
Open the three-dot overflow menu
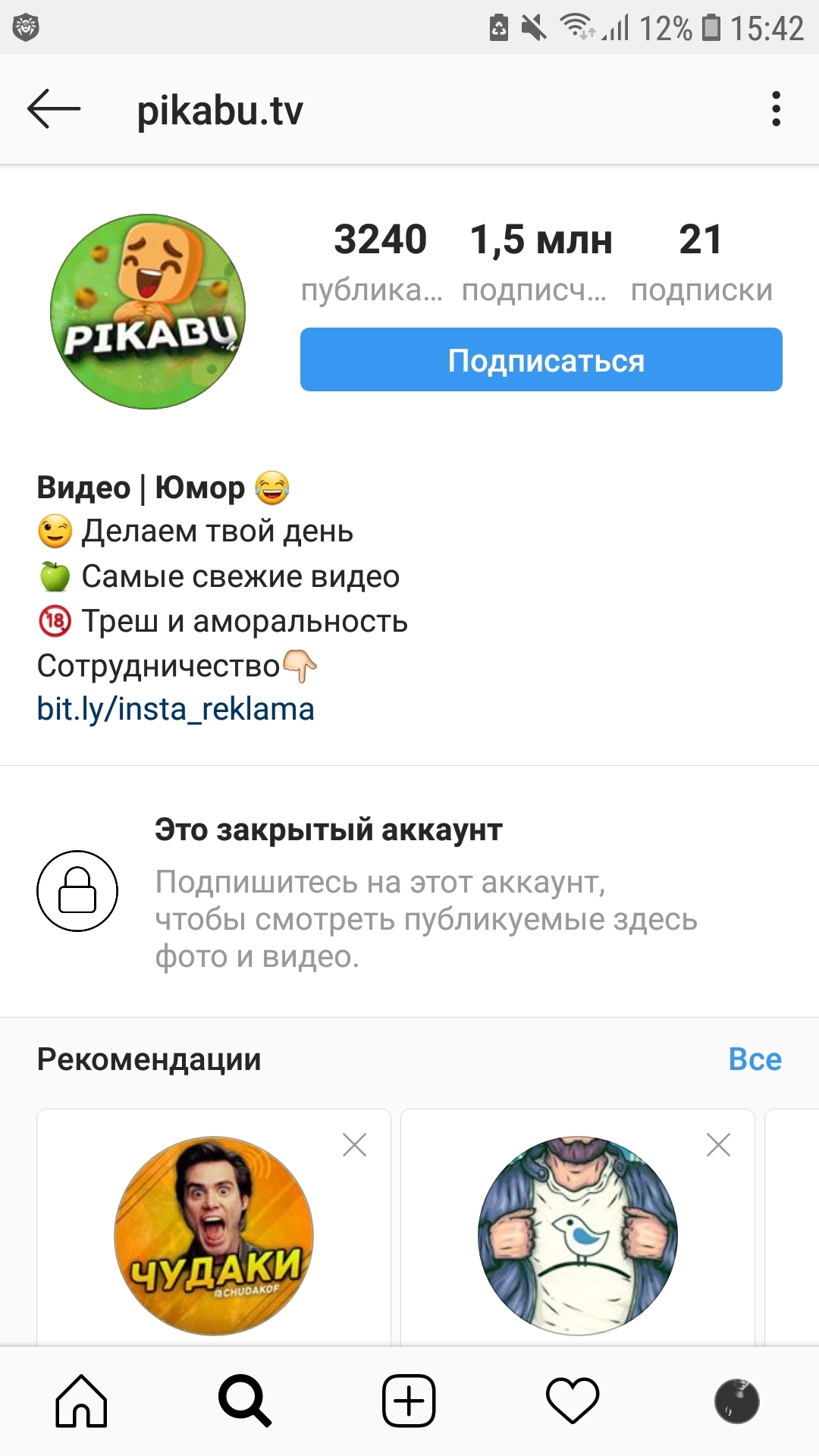tap(776, 109)
